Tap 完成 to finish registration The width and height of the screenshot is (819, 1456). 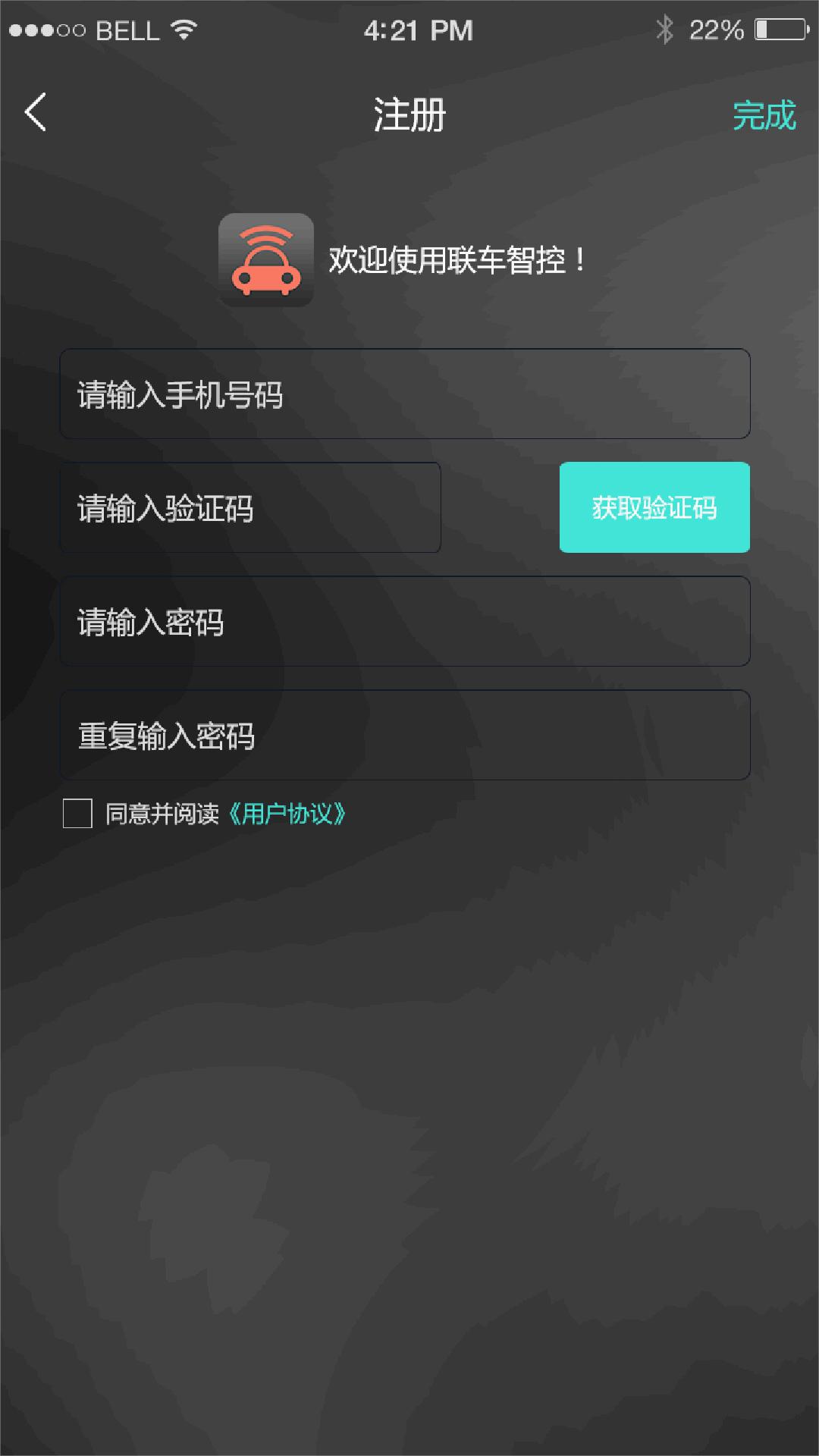764,115
